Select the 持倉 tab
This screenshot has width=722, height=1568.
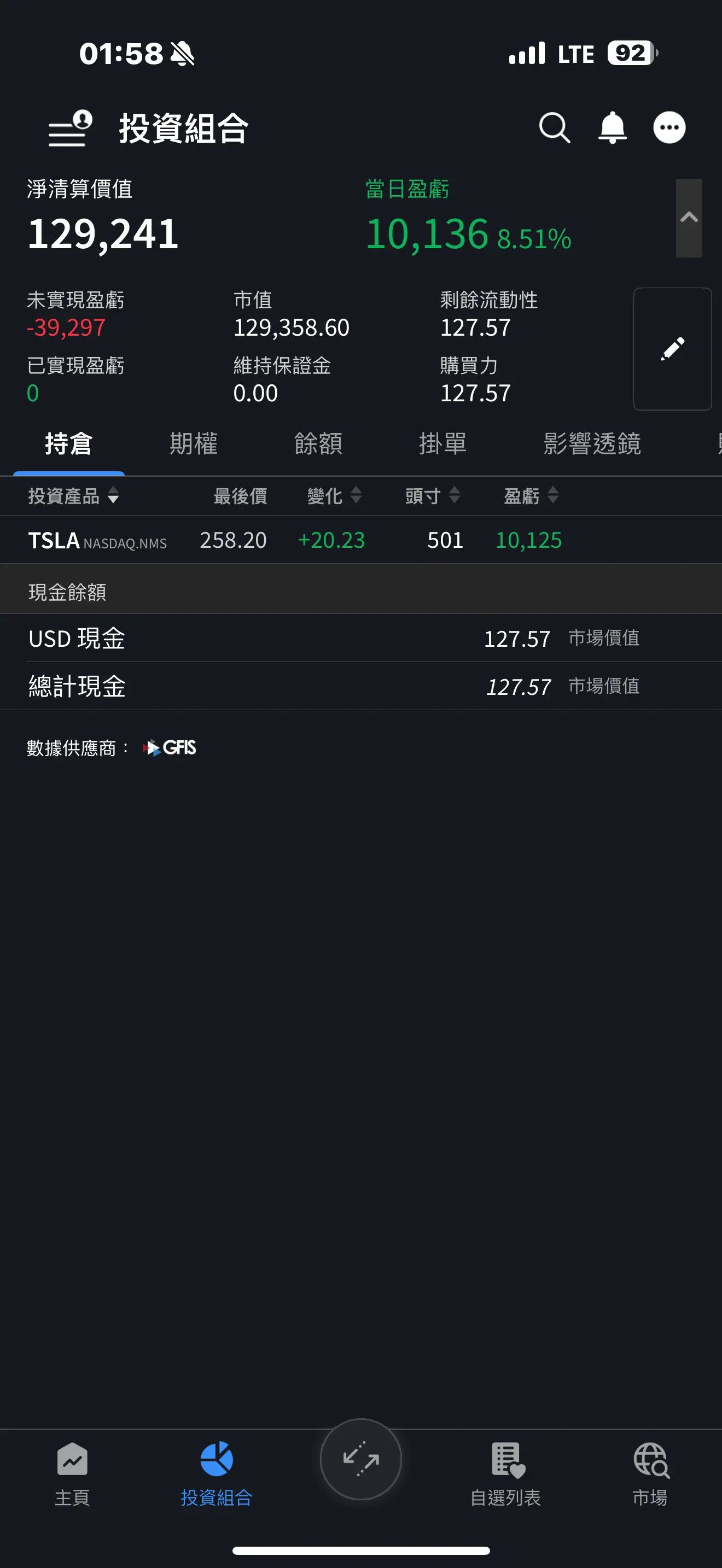click(69, 444)
